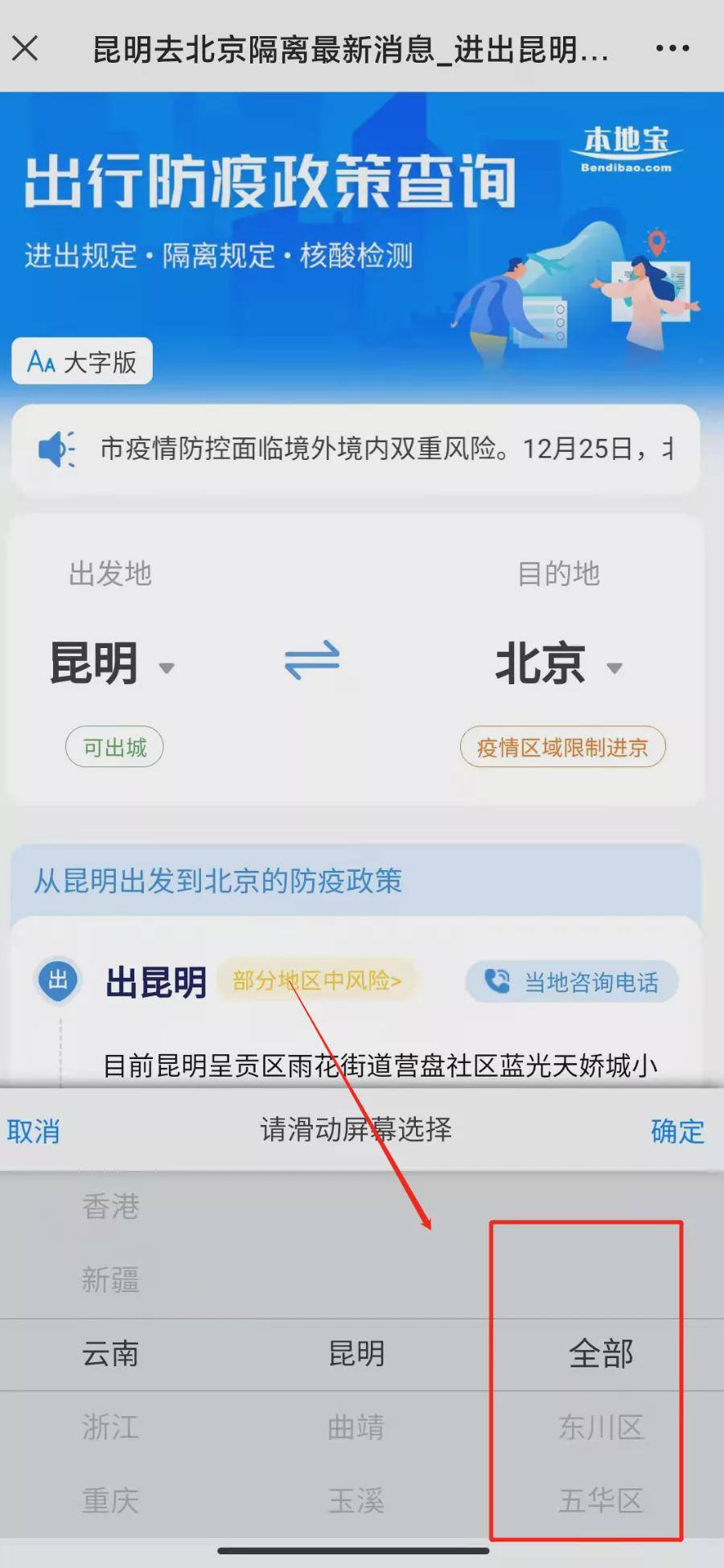724x1568 pixels.
Task: Cancel the picker with 取消
Action: tap(34, 1131)
